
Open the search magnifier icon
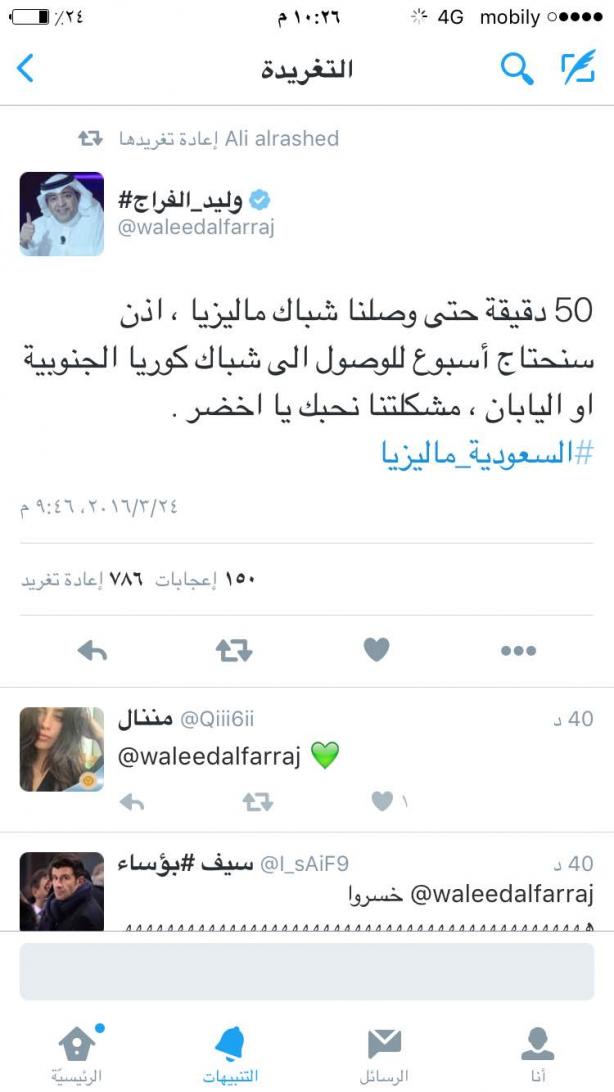click(x=516, y=68)
